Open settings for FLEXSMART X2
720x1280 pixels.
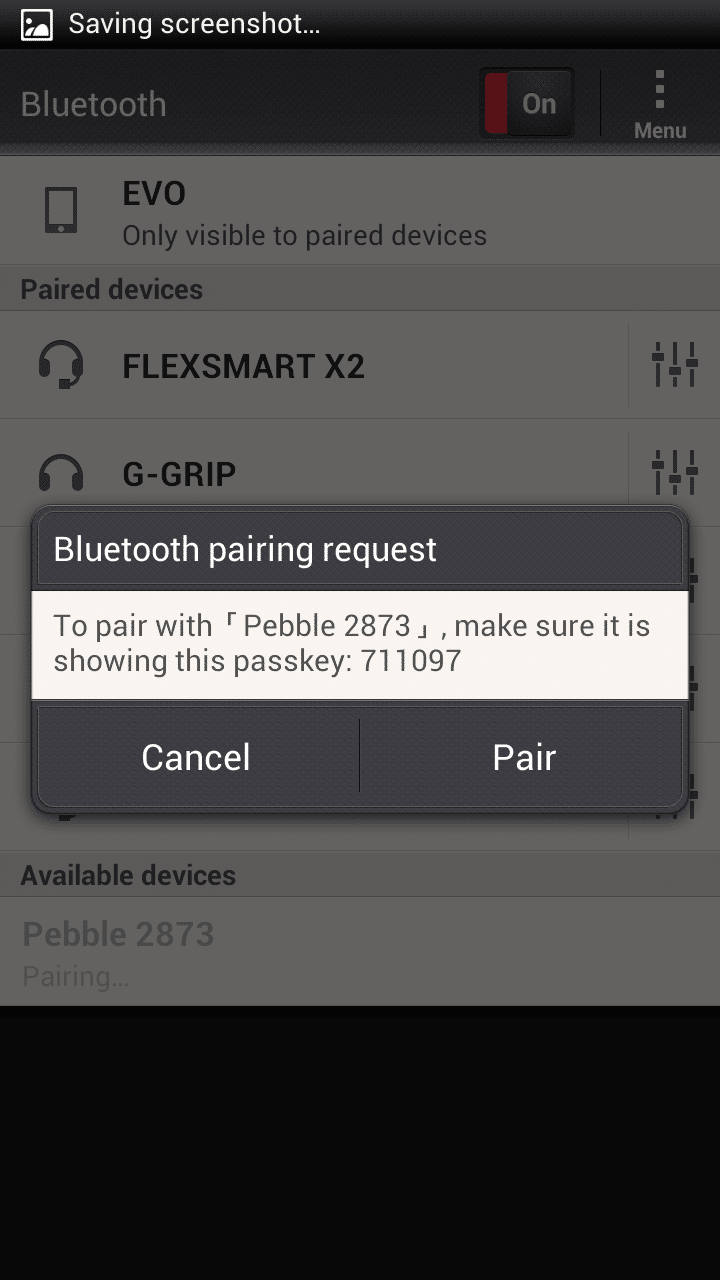674,365
